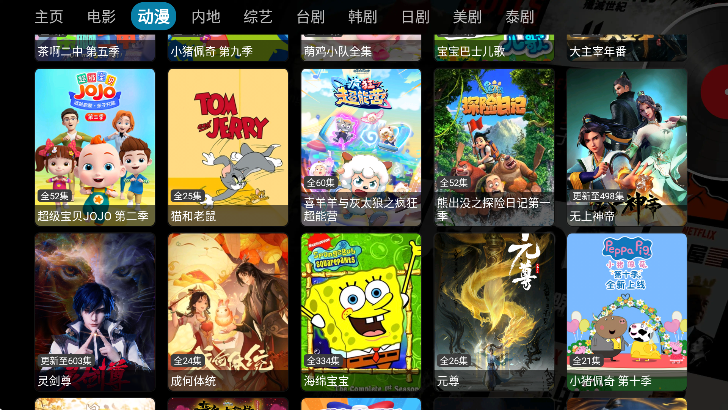The width and height of the screenshot is (728, 410).
Task: Open the 元尊 anime
Action: click(494, 310)
